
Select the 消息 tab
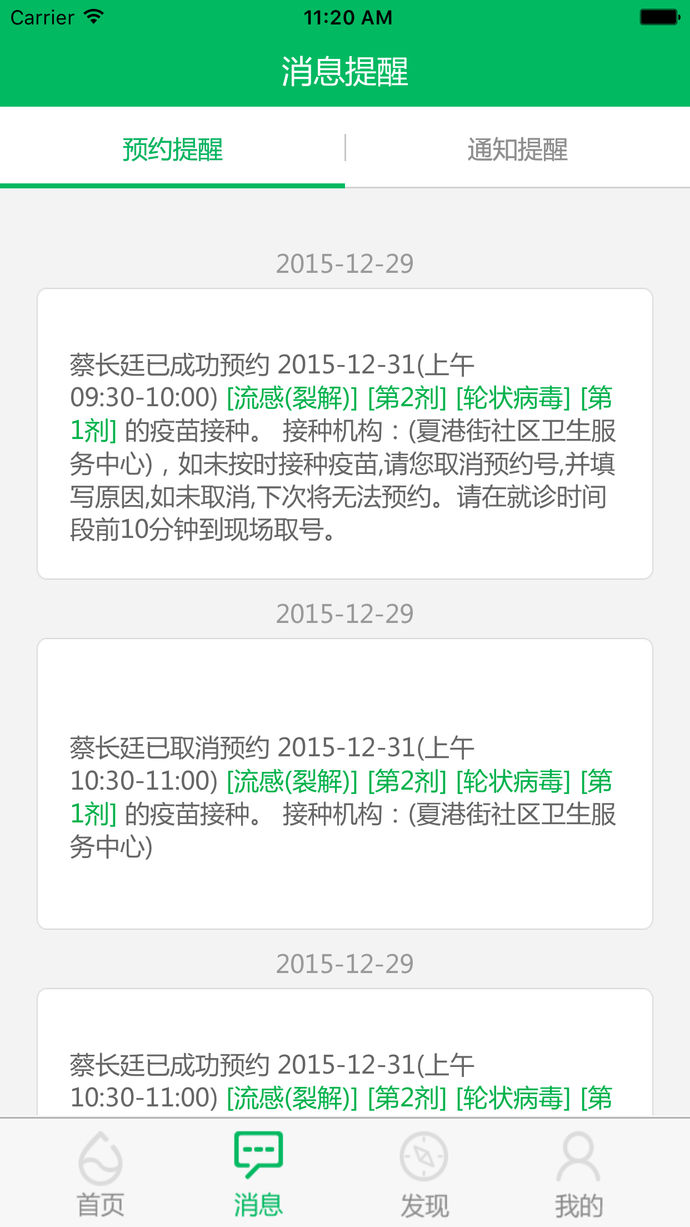(258, 1174)
